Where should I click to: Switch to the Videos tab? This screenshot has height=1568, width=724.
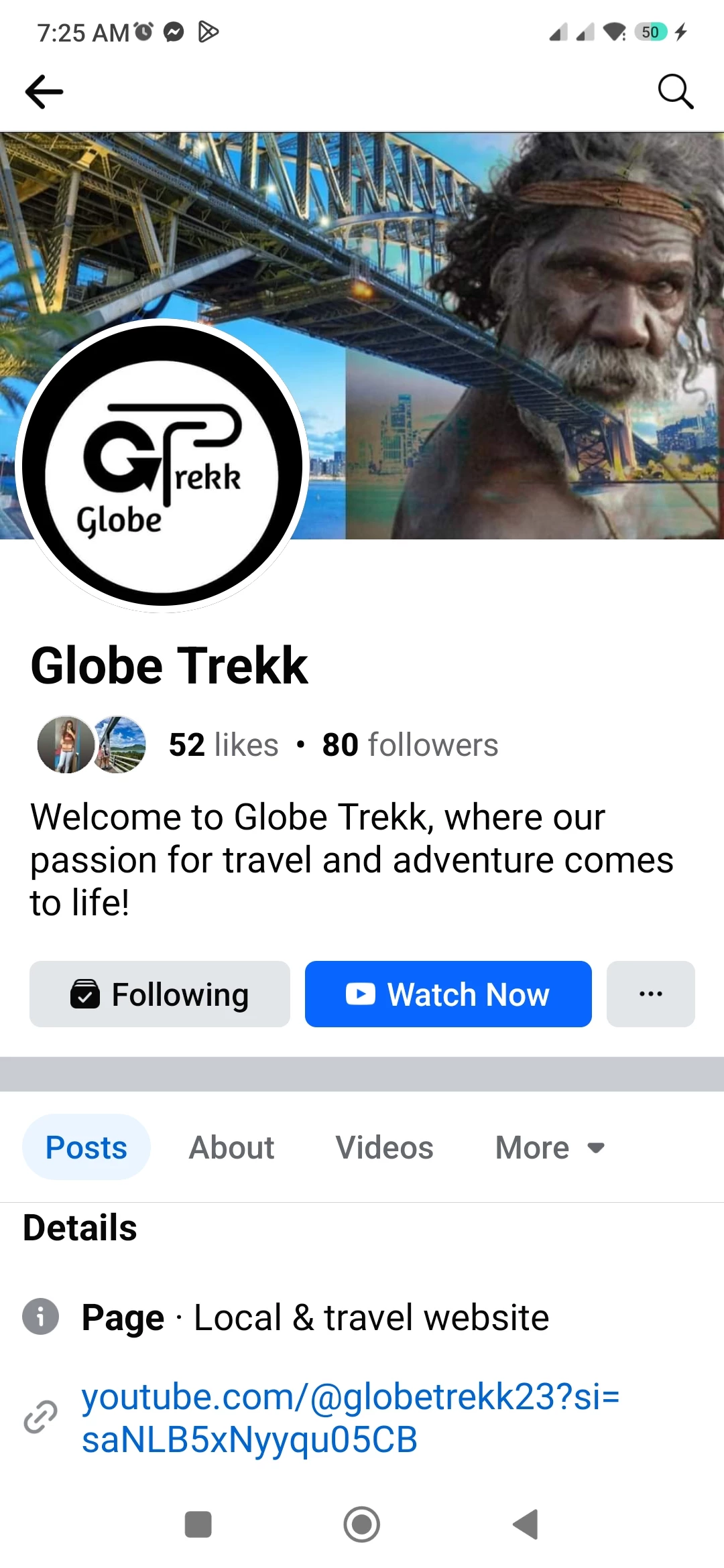pos(384,1147)
